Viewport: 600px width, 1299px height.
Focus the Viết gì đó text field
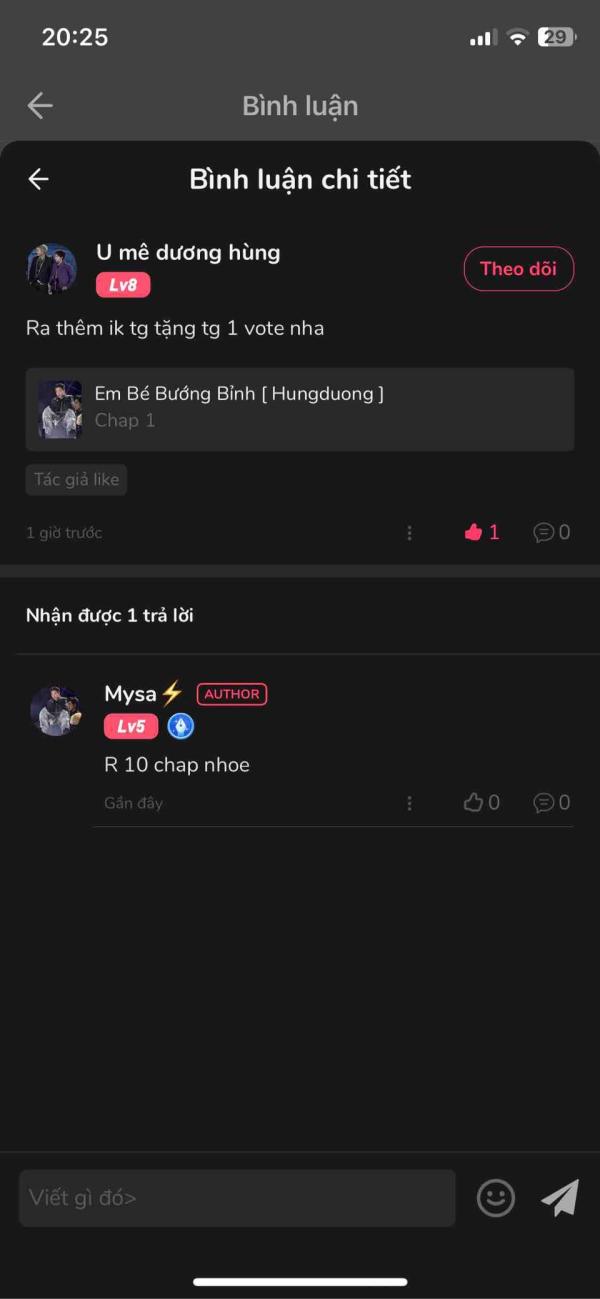pyautogui.click(x=237, y=1198)
